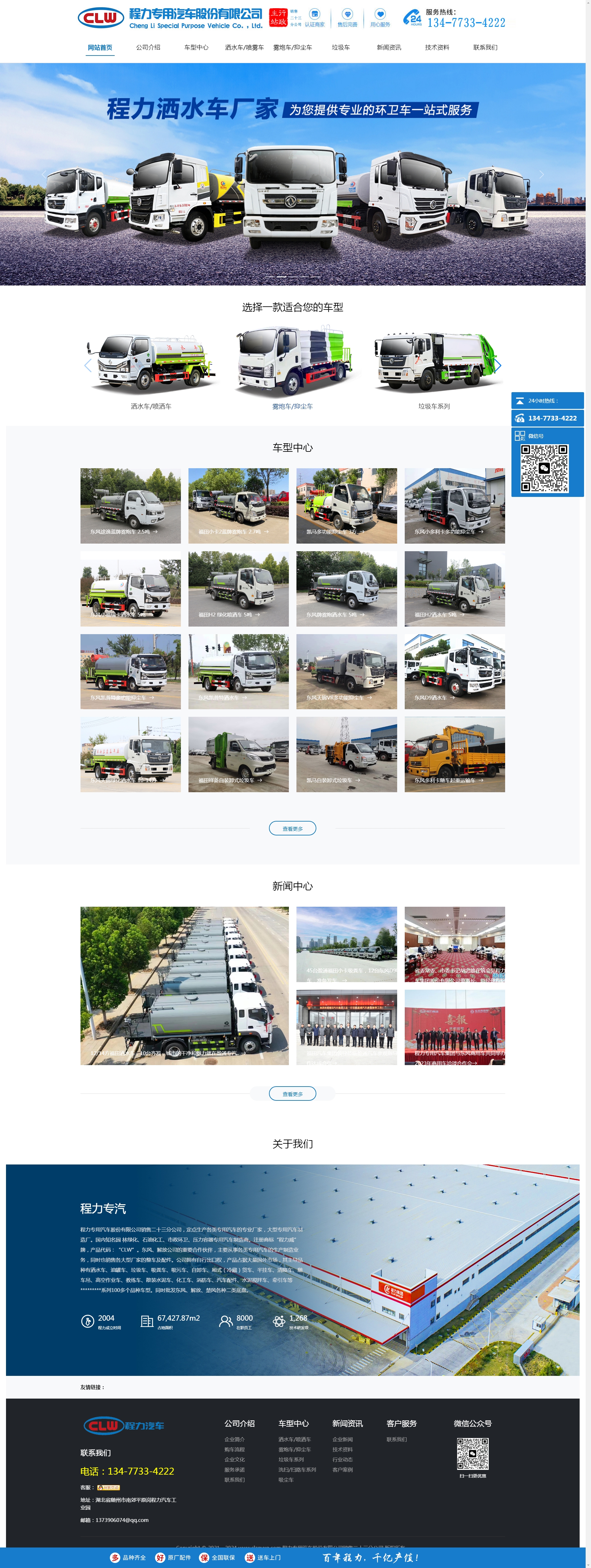Switch to the 车型中心 navigation tab
Image resolution: width=591 pixels, height=1568 pixels.
pos(196,47)
